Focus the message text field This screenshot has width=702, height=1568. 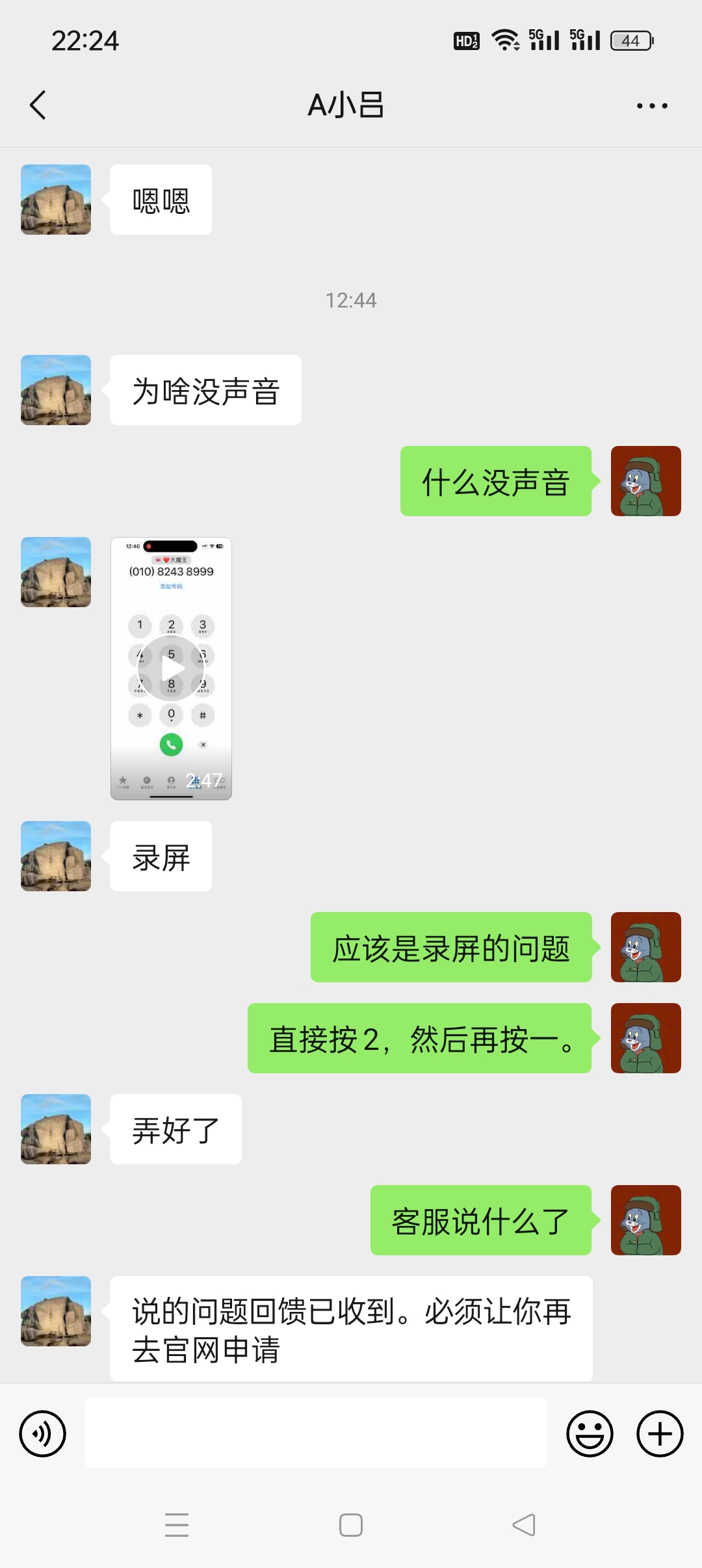click(x=315, y=1433)
